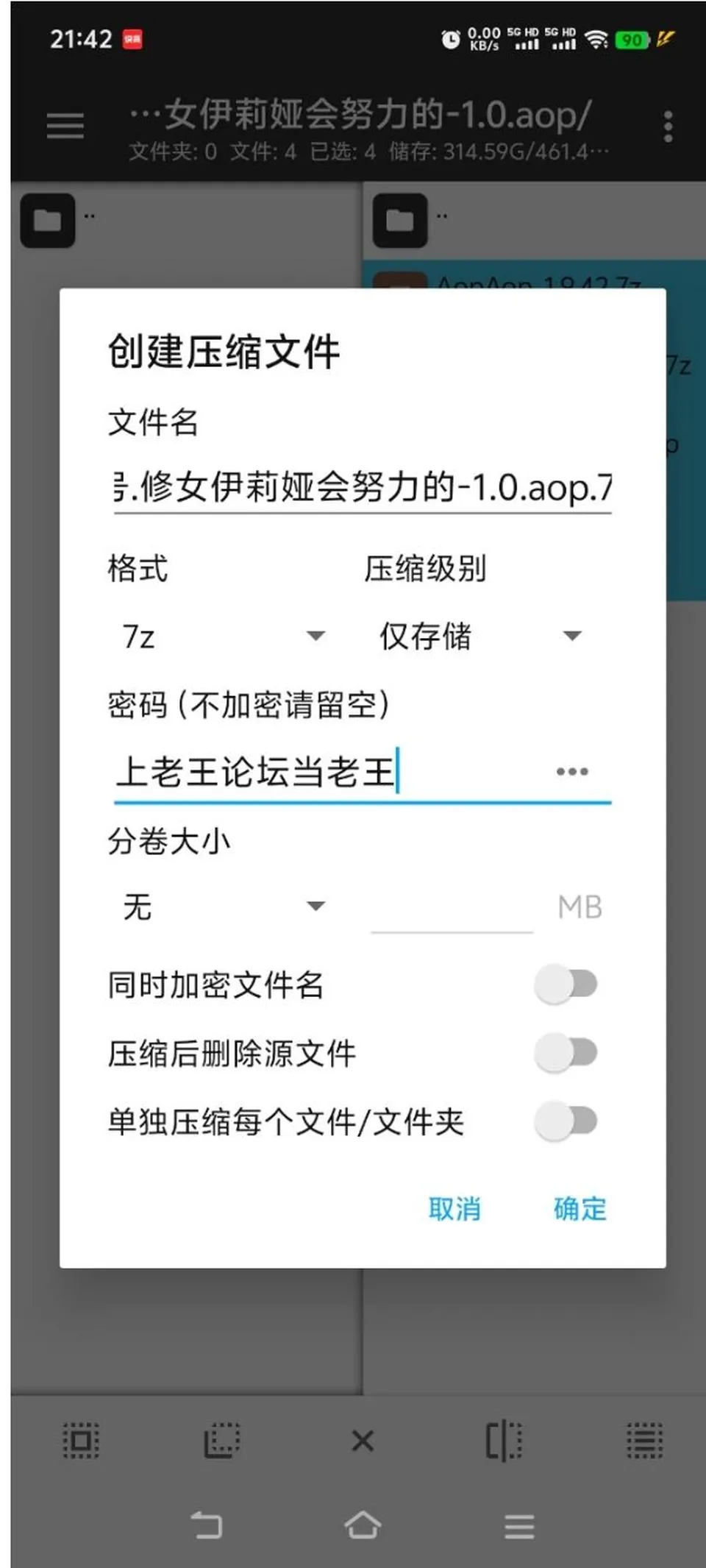This screenshot has height=1568, width=706.
Task: Enable 同时加密文件名 switch
Action: (x=566, y=985)
